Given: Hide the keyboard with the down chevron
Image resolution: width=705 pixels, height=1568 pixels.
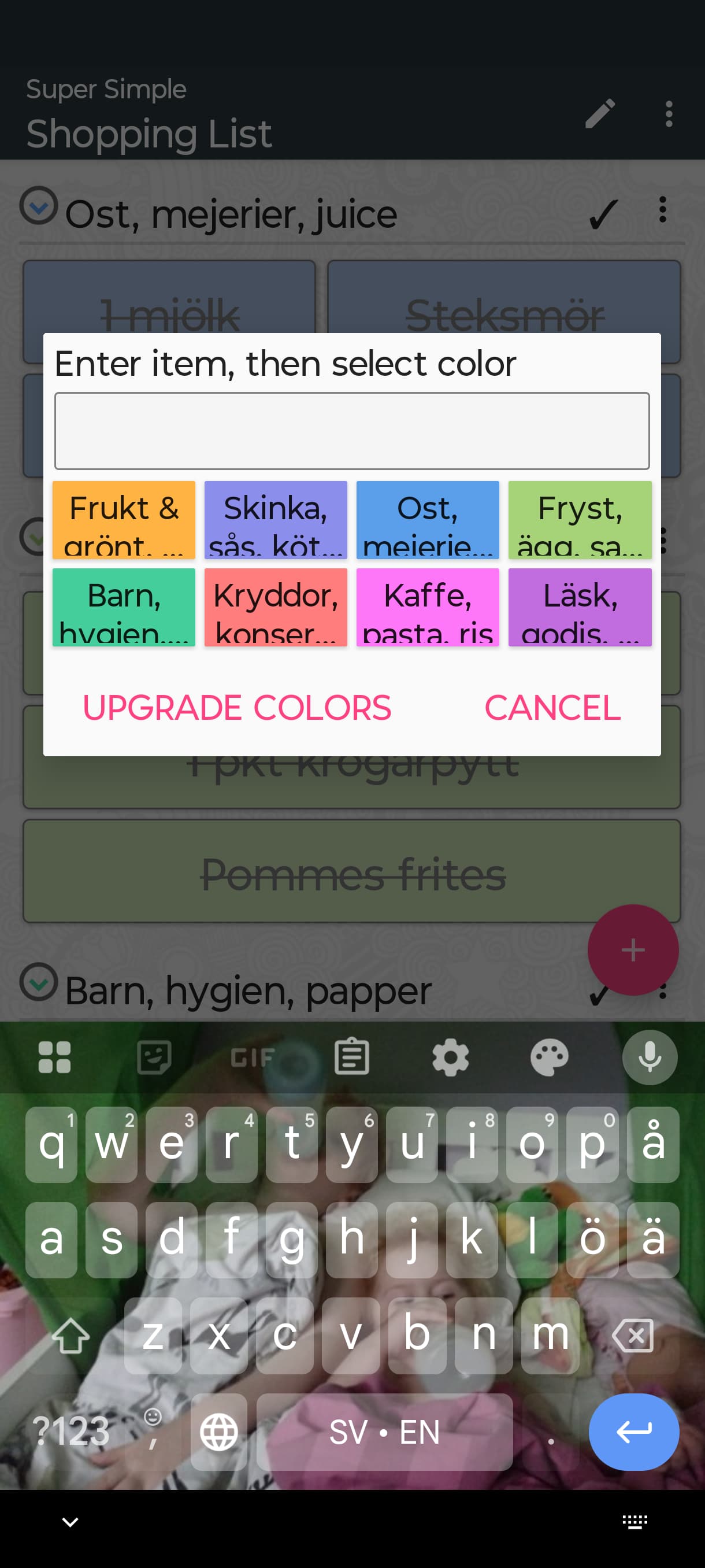Looking at the screenshot, I should [70, 1522].
